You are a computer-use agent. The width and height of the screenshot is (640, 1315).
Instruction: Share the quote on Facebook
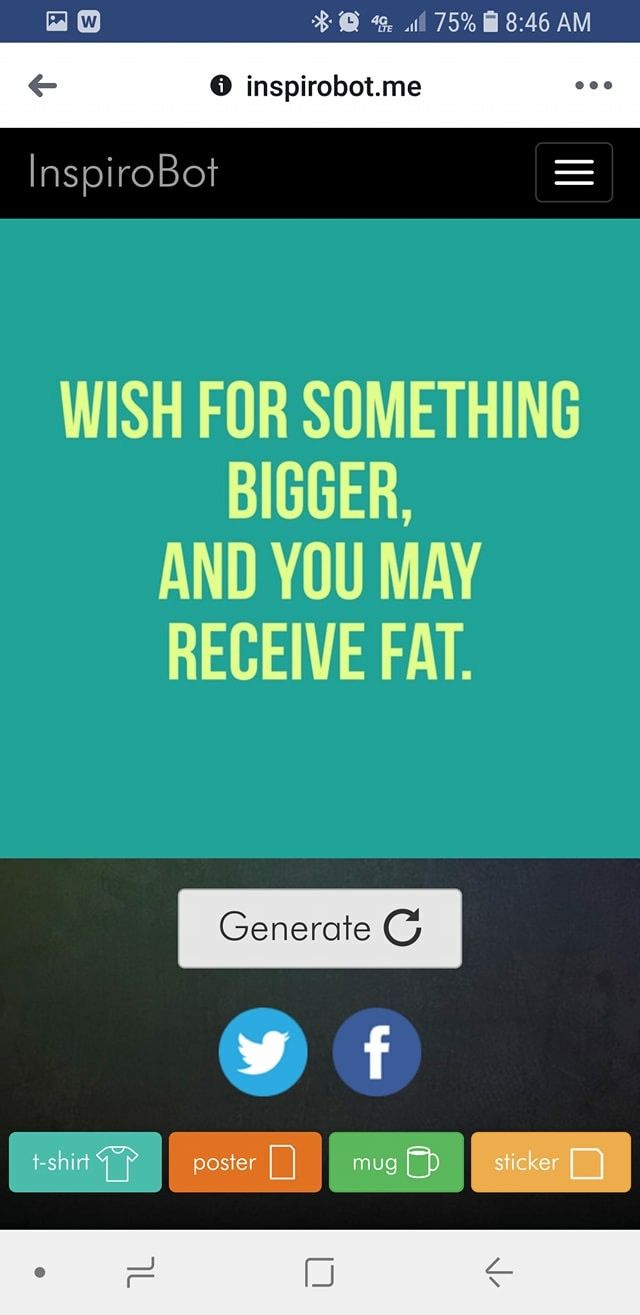pyautogui.click(x=377, y=1052)
